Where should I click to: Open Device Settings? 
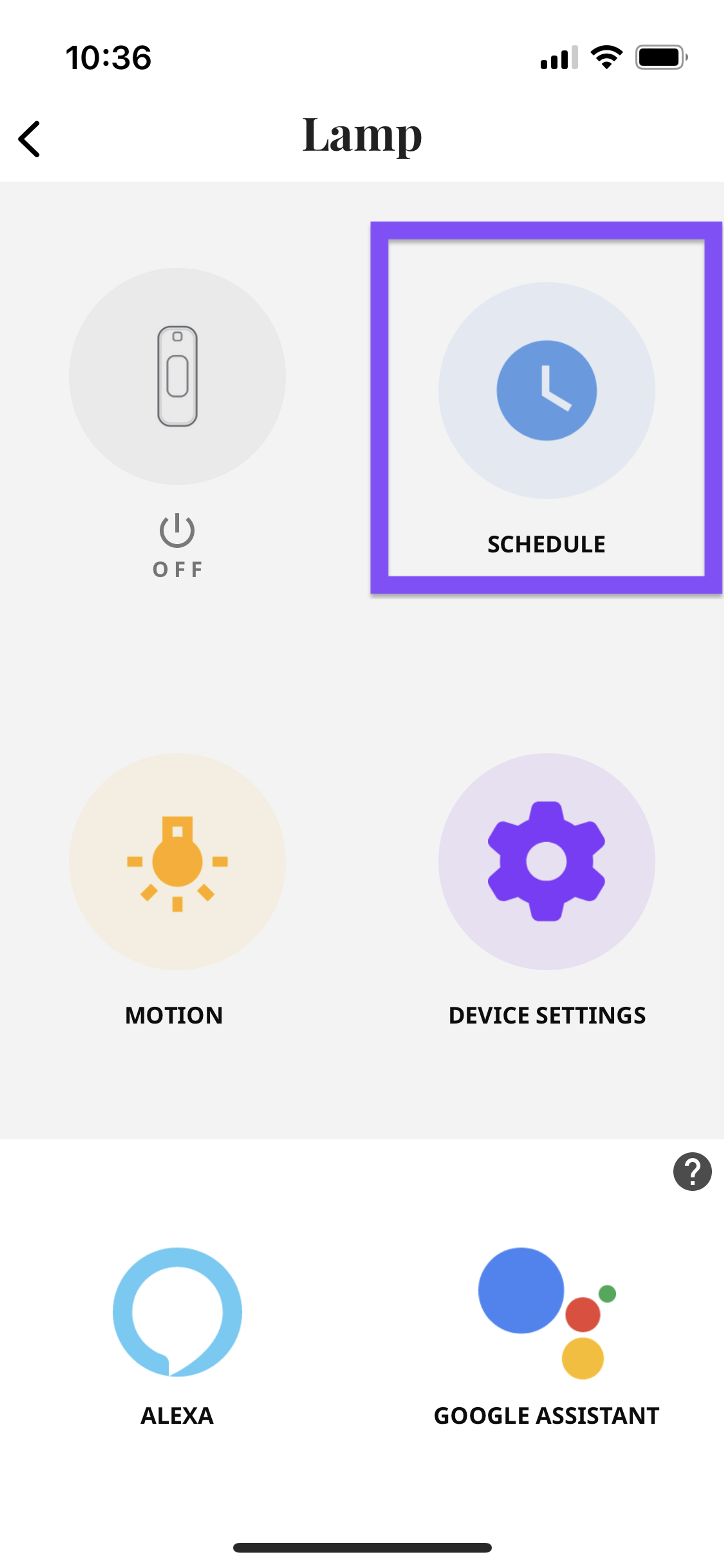(546, 861)
